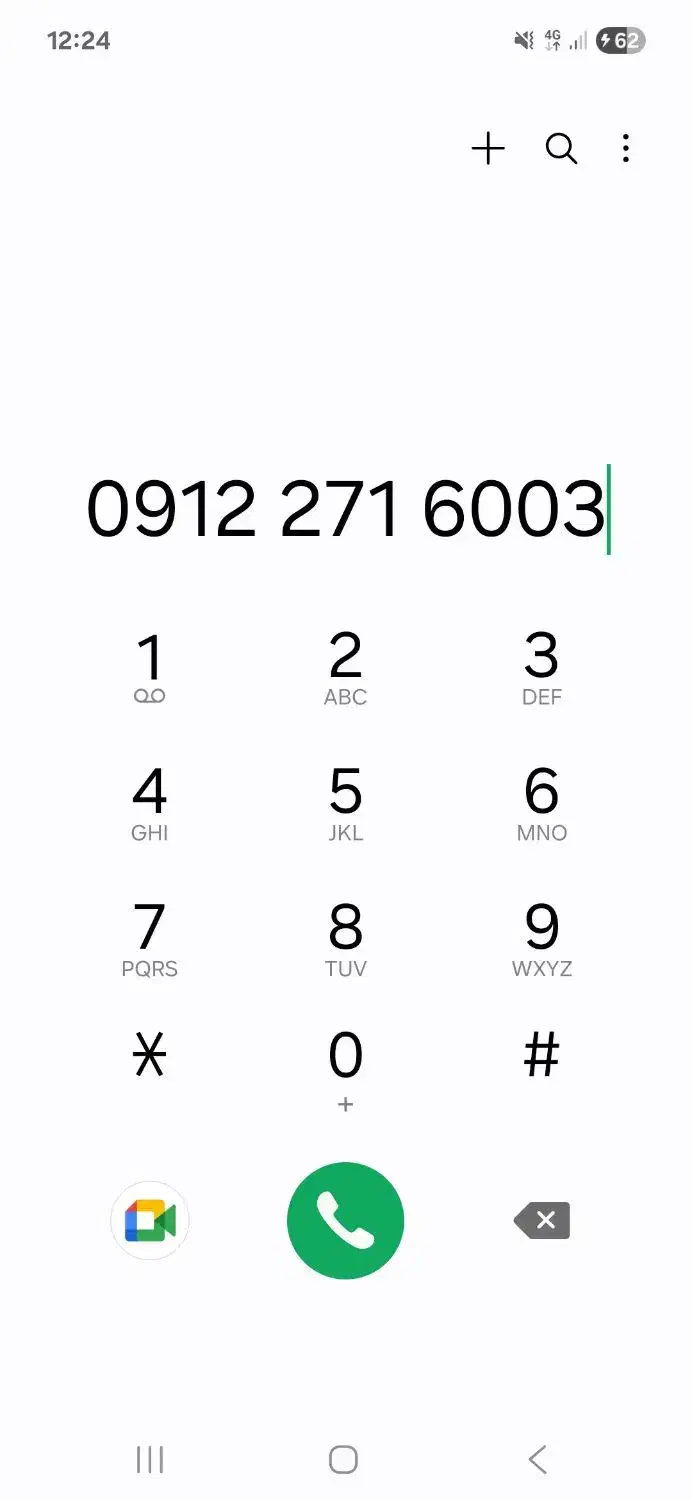Place cursor in the phone number field

(x=346, y=508)
